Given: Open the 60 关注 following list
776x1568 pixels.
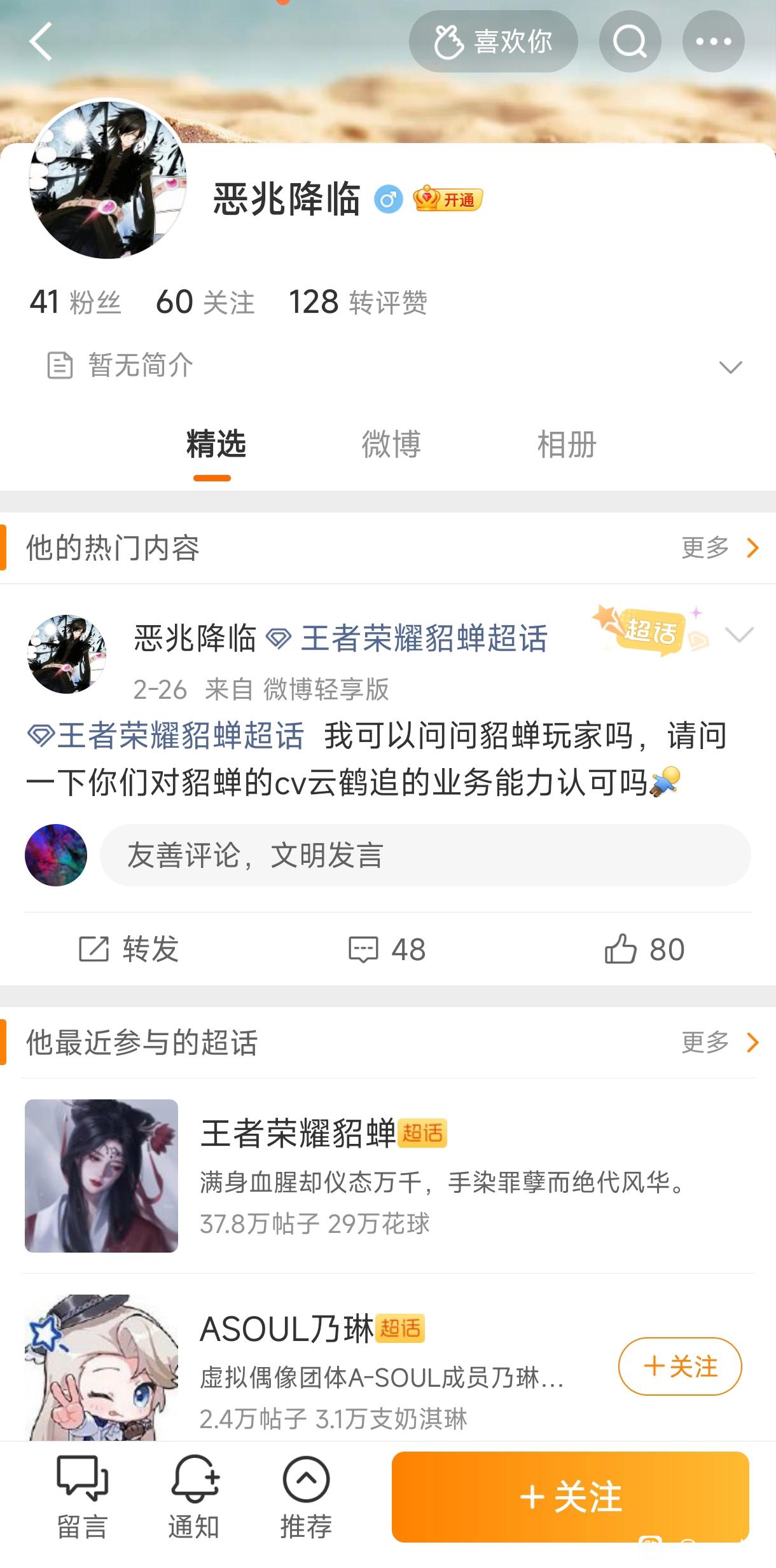Looking at the screenshot, I should click(x=205, y=302).
